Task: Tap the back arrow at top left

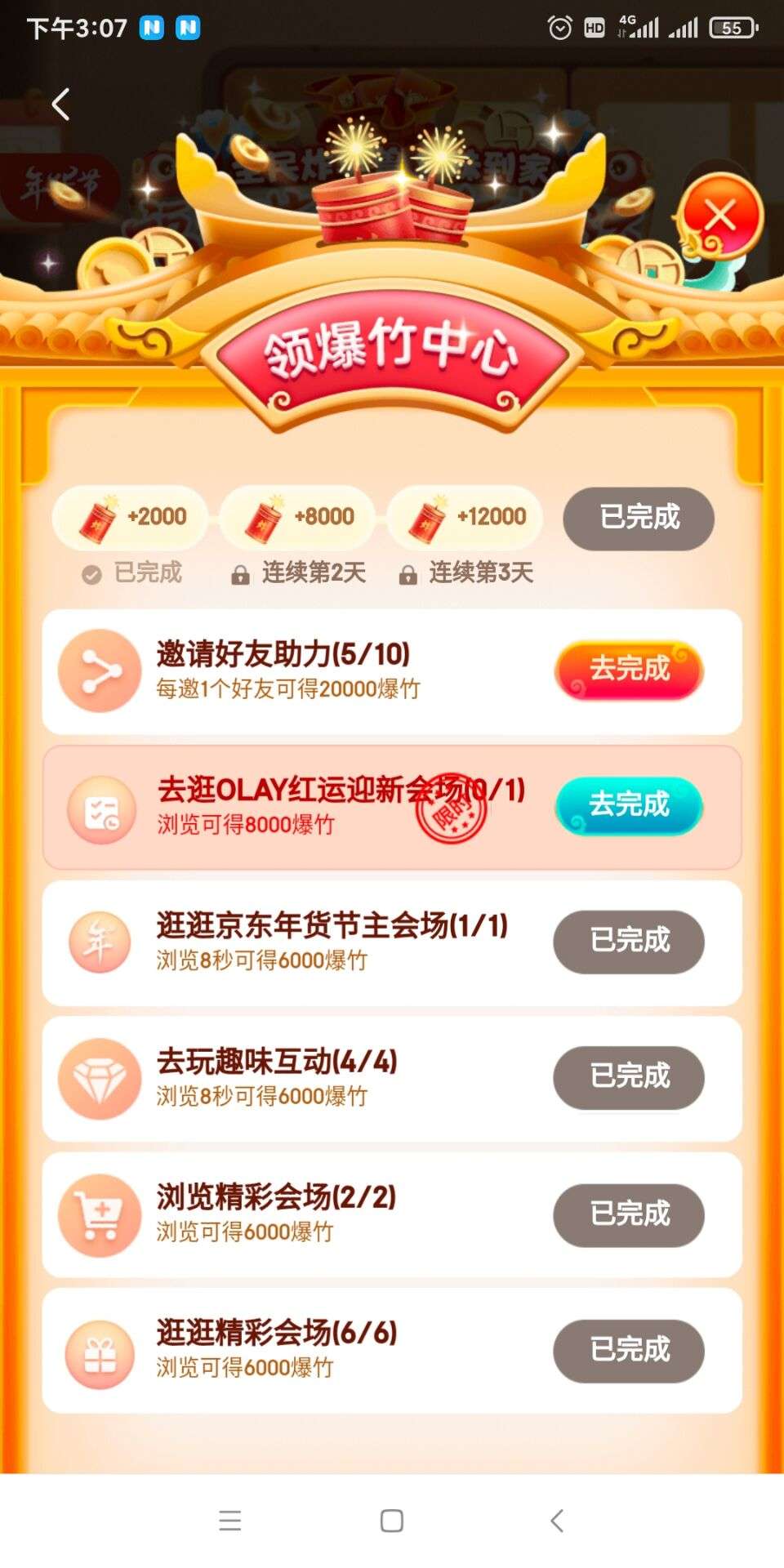Action: point(59,105)
